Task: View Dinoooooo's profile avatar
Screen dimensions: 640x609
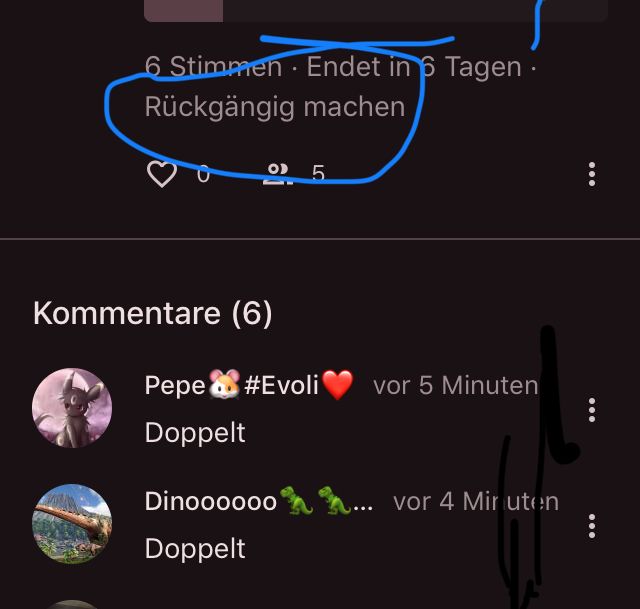Action: [71, 524]
